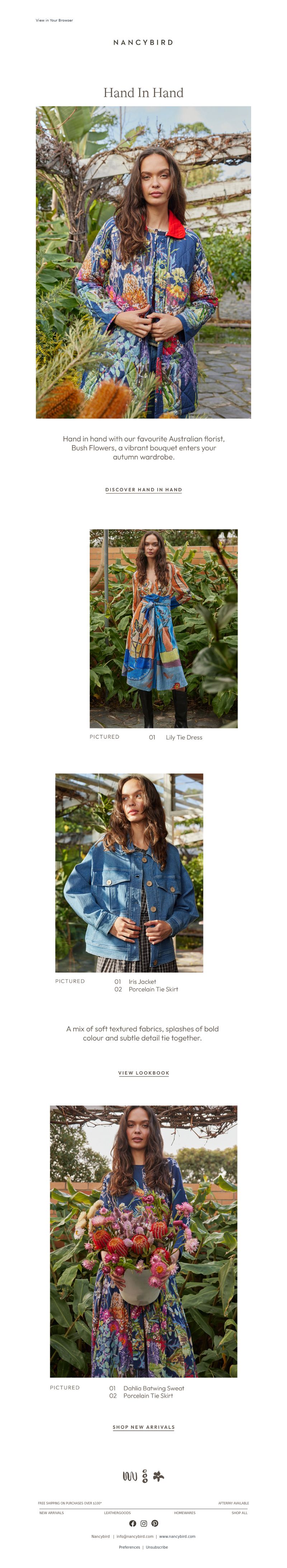This screenshot has width=287, height=1568.
Task: Visit Nancybird's Instagram profile
Action: 143,1523
